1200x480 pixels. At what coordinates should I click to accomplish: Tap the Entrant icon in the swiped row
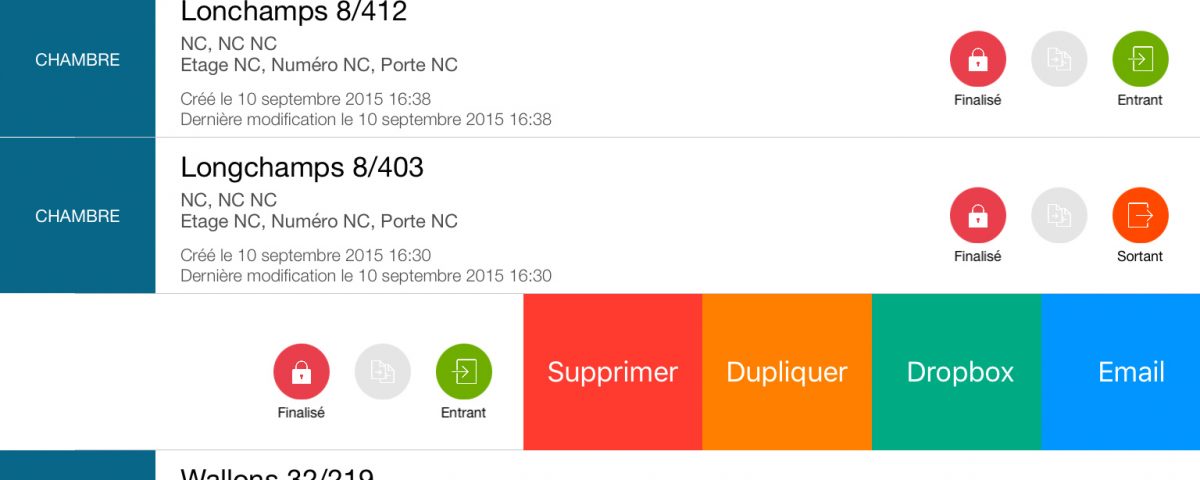(x=464, y=371)
